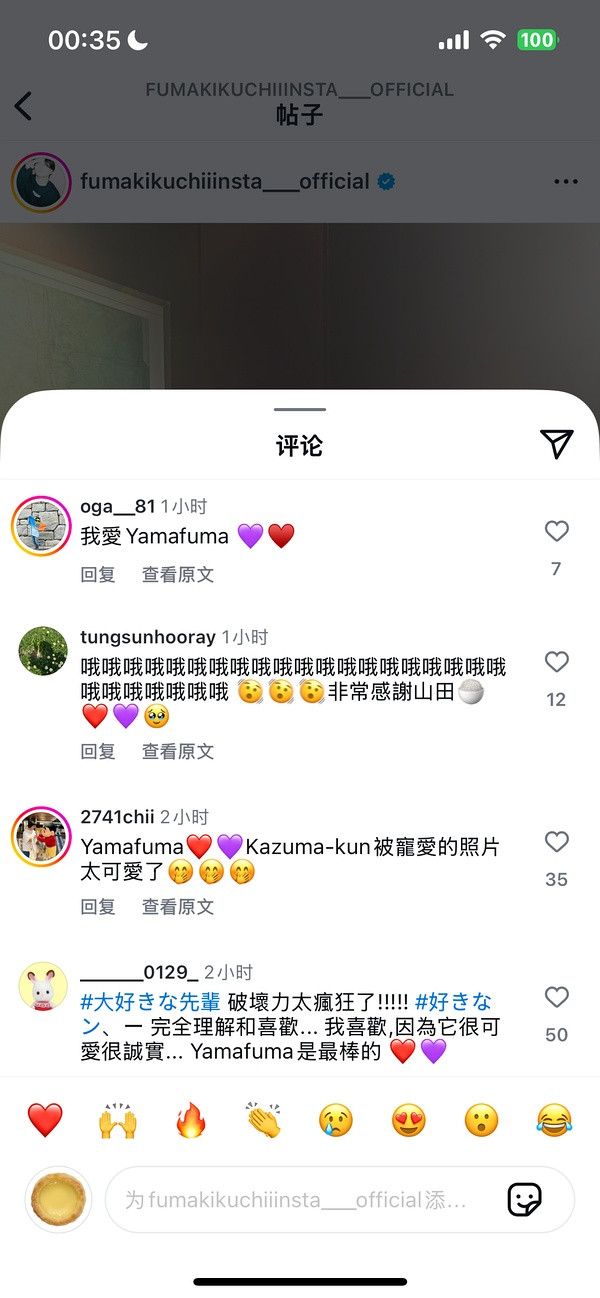Like the comment by oga__81
The image size is (600, 1298).
(556, 531)
